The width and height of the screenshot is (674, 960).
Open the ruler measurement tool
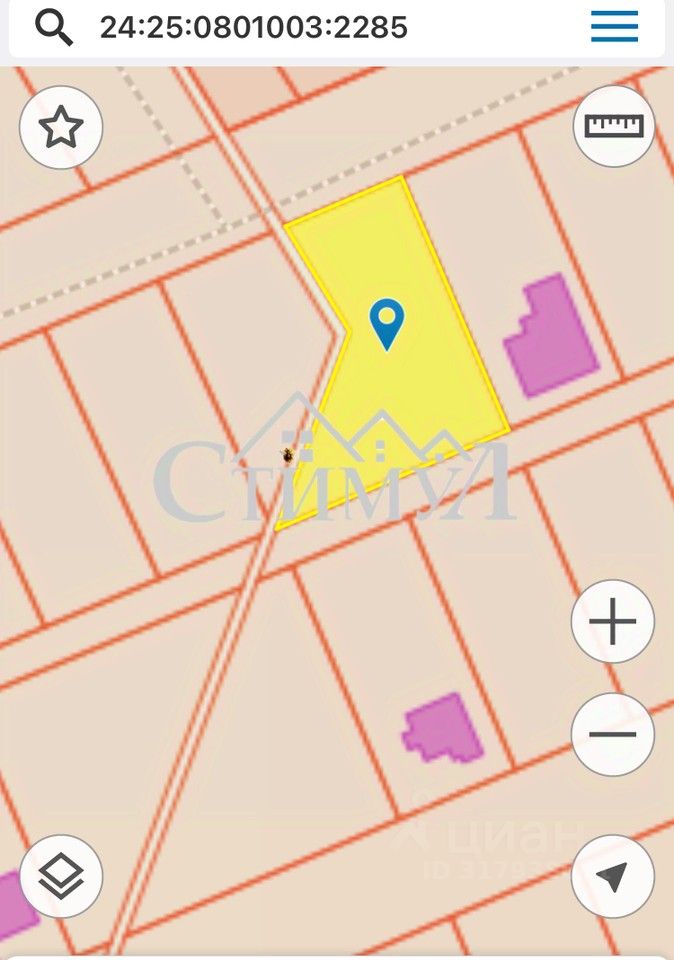[x=613, y=125]
